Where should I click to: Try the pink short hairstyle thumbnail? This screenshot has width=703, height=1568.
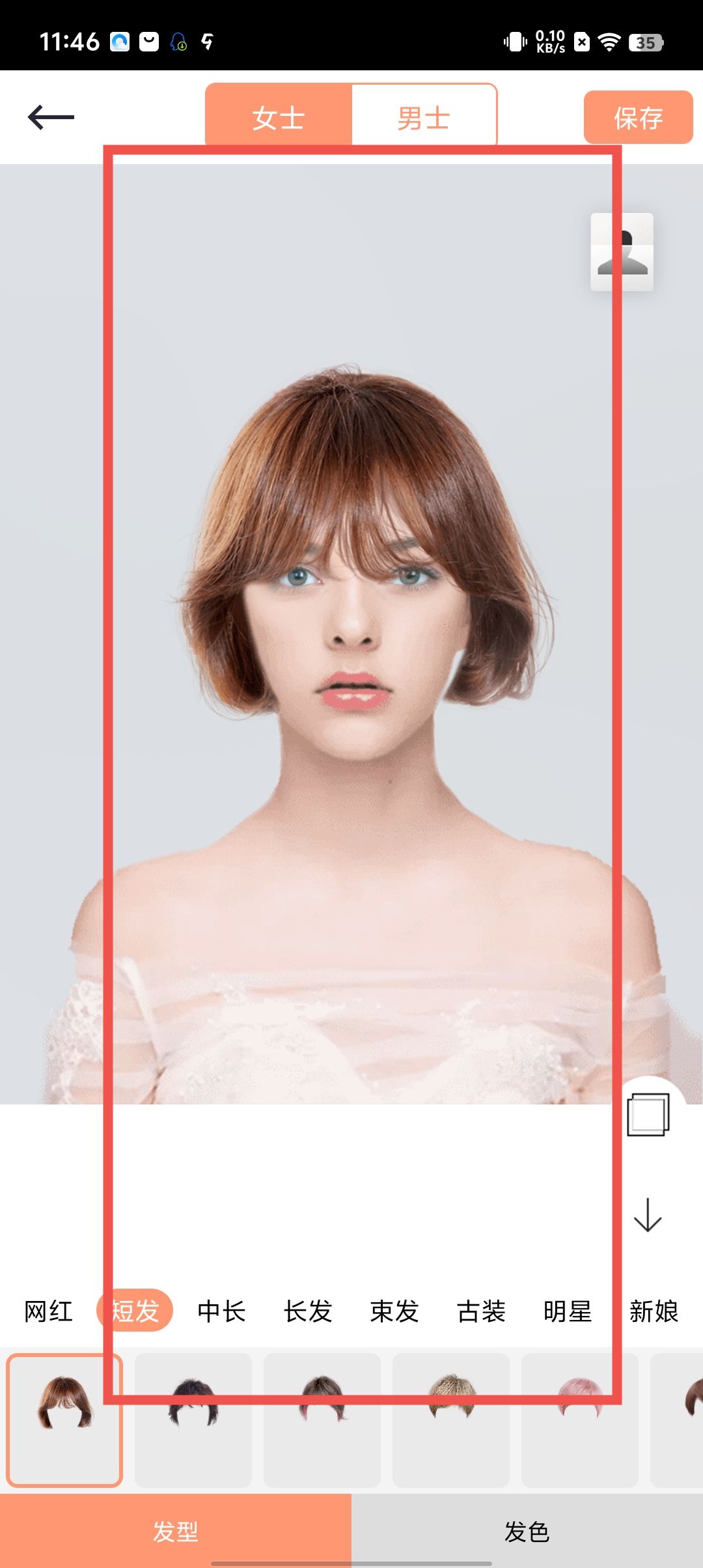click(x=579, y=1420)
